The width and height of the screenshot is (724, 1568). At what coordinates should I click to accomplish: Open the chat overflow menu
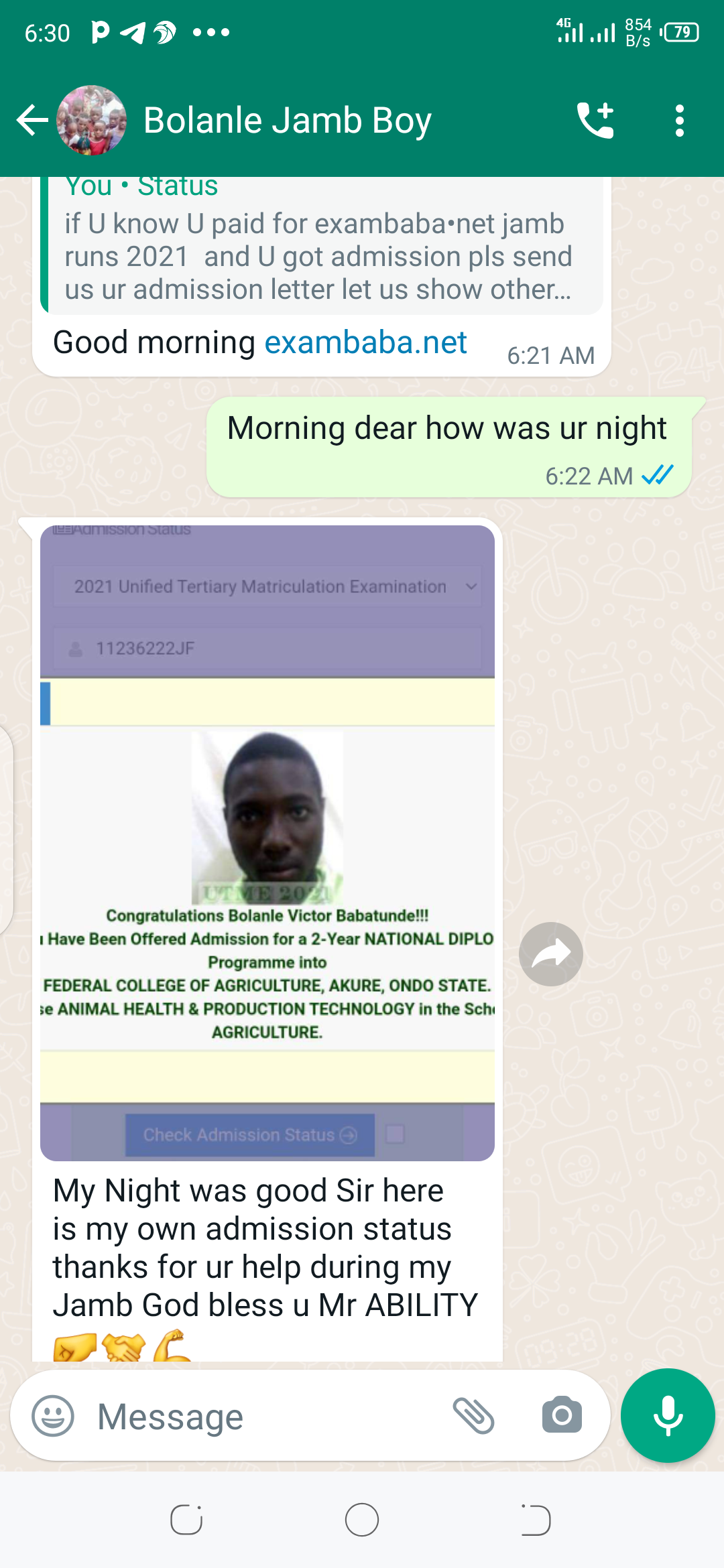click(680, 121)
